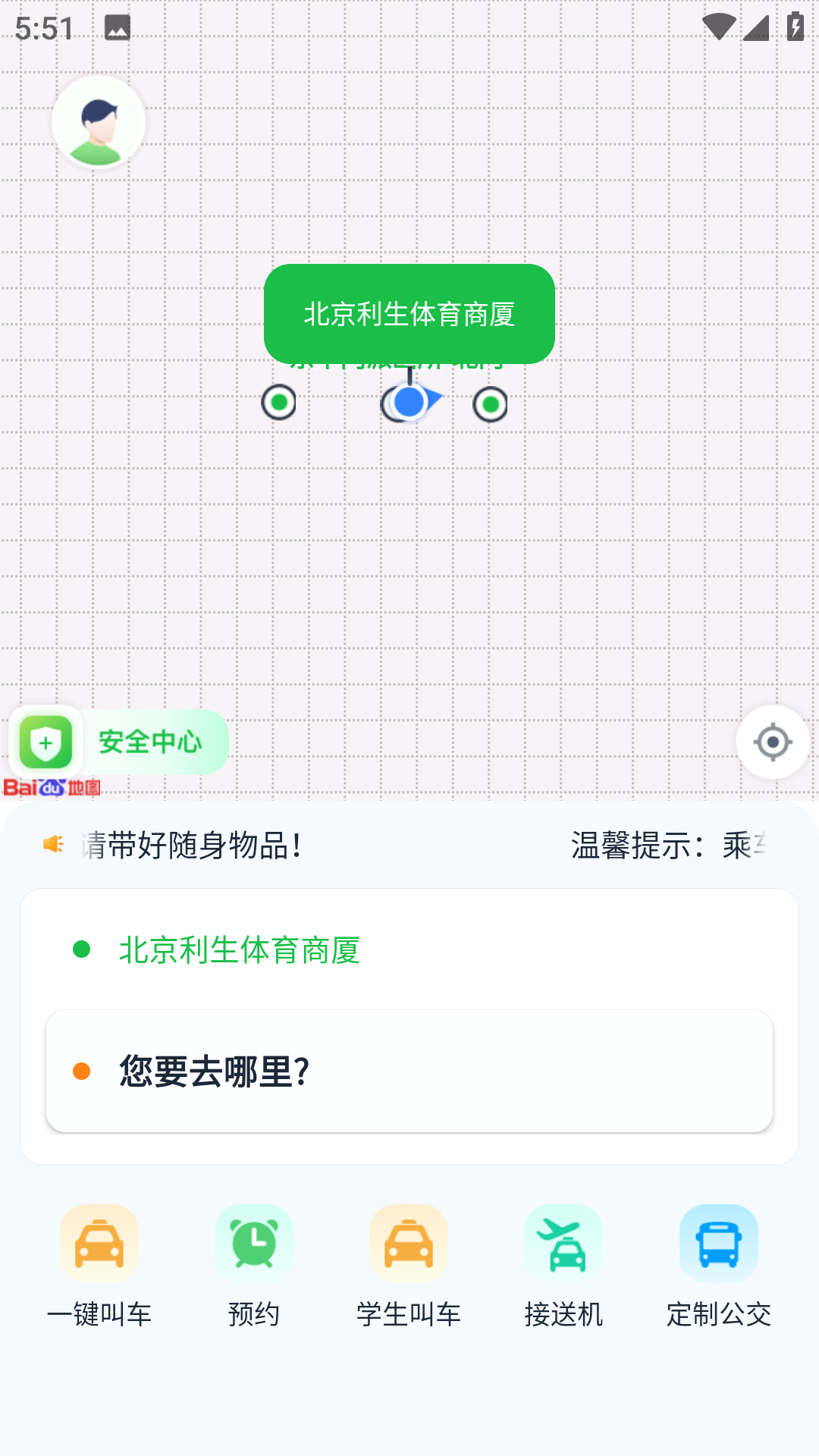
Task: Open the 预约 reservation option
Action: [x=254, y=1264]
